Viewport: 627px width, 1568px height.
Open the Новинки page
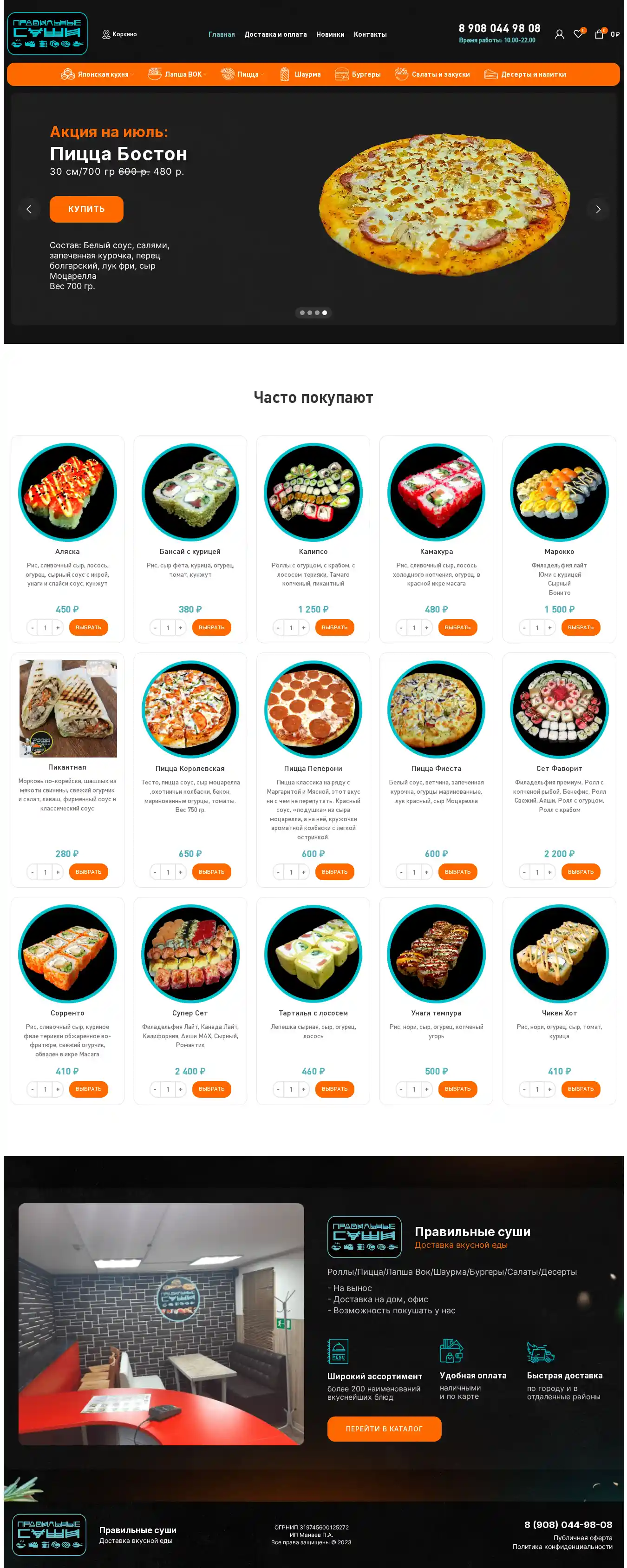click(330, 35)
